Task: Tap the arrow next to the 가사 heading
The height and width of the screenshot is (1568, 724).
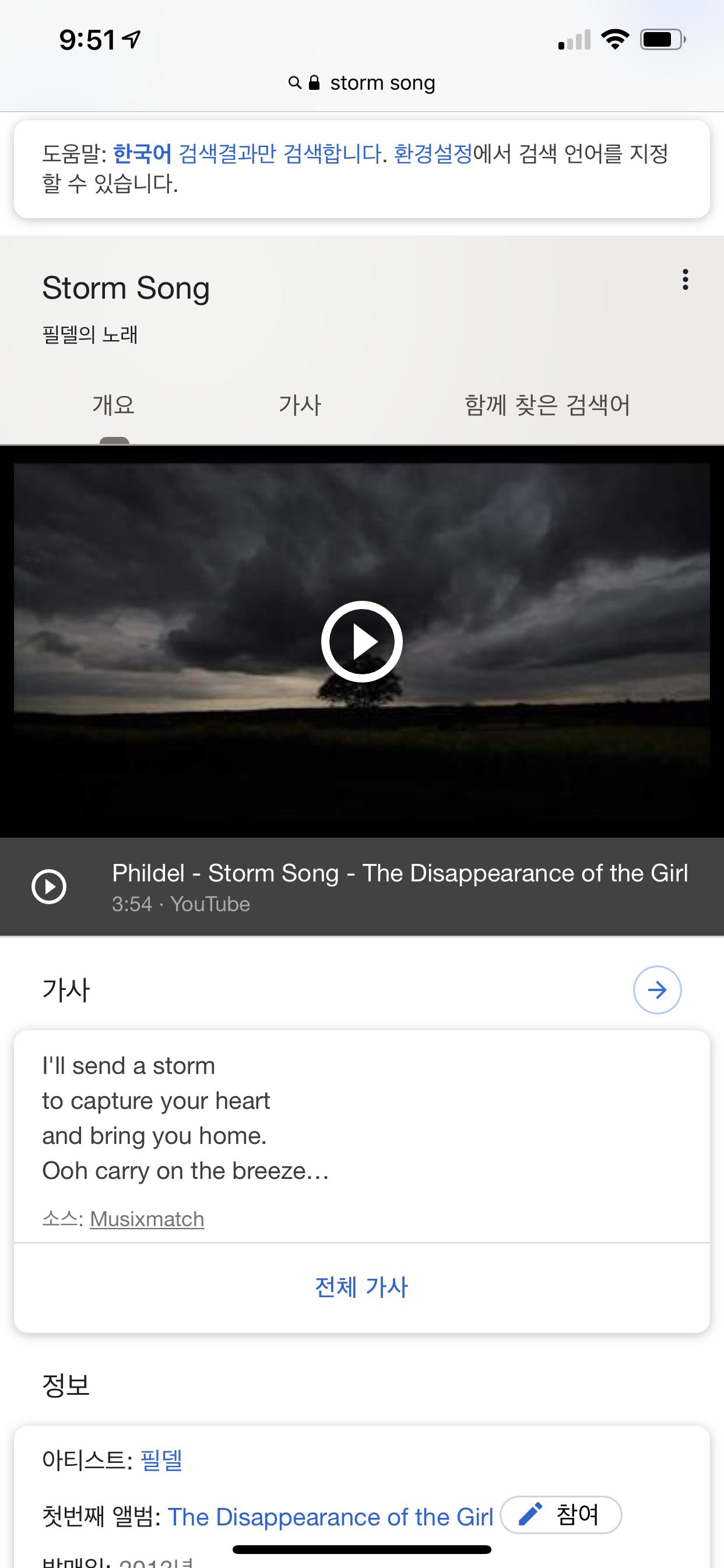Action: [x=657, y=990]
